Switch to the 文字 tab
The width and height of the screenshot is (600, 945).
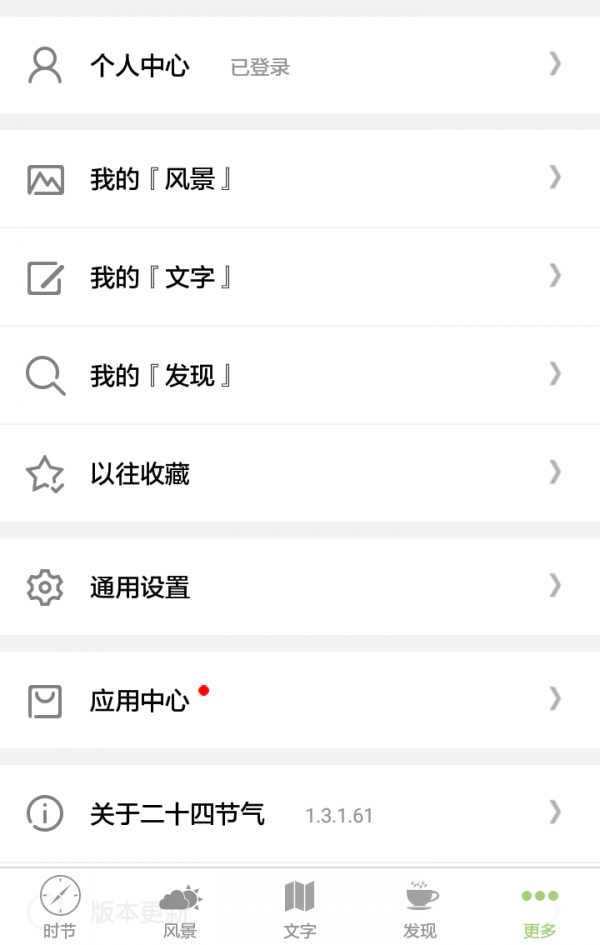tap(300, 906)
